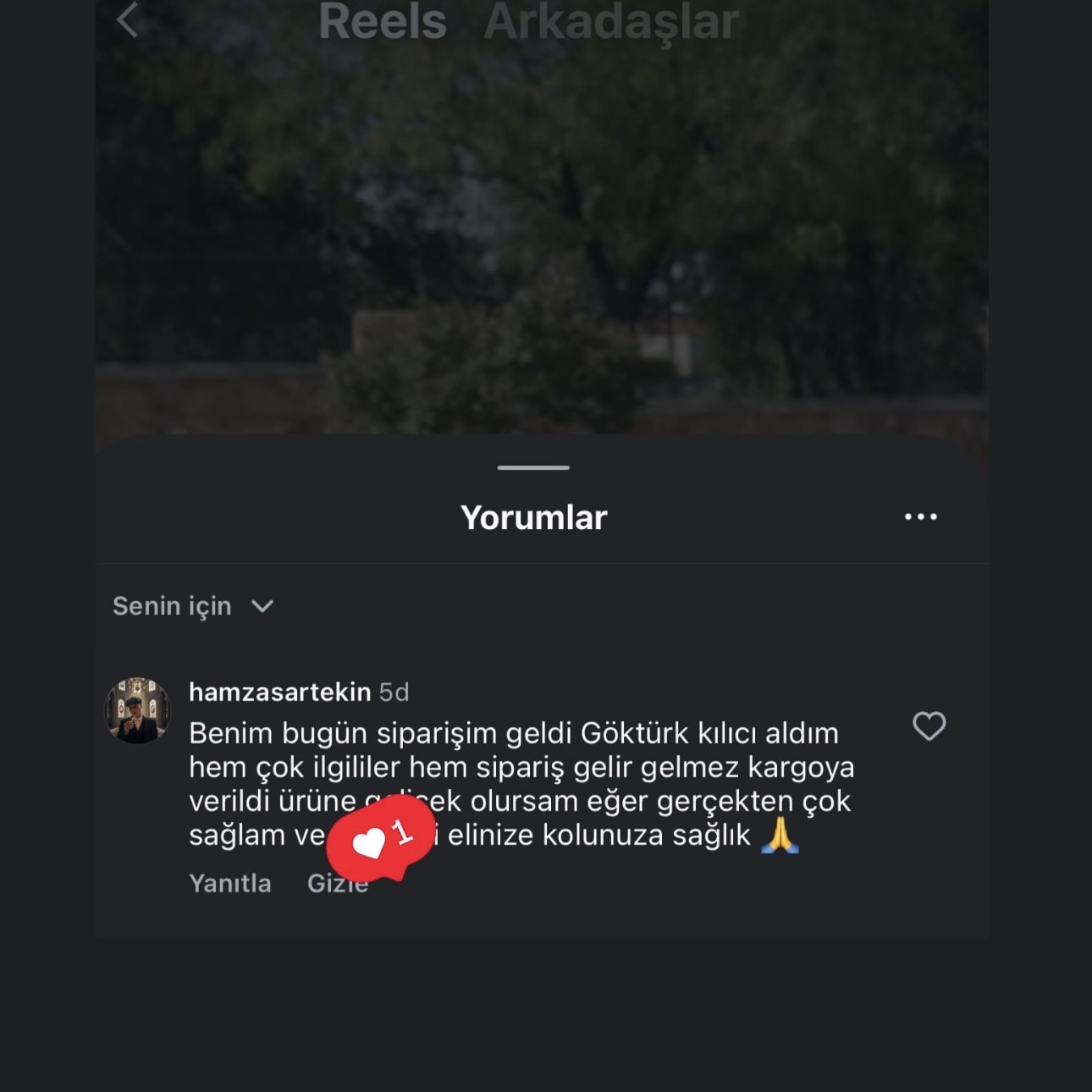Screen dimensions: 1092x1092
Task: Tap the drag handle above Yorumlar
Action: click(533, 467)
